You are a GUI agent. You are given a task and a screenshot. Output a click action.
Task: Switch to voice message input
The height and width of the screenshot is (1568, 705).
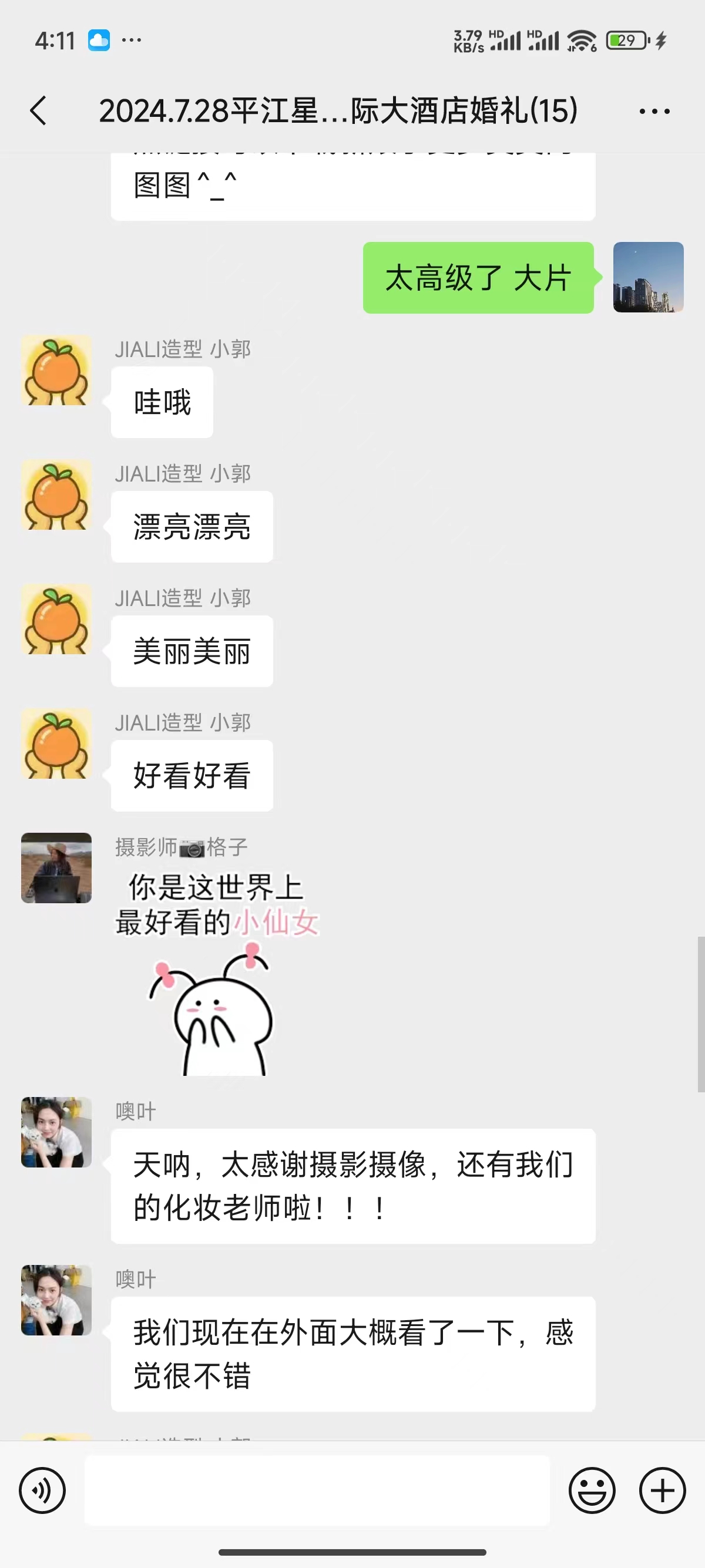click(x=42, y=1490)
